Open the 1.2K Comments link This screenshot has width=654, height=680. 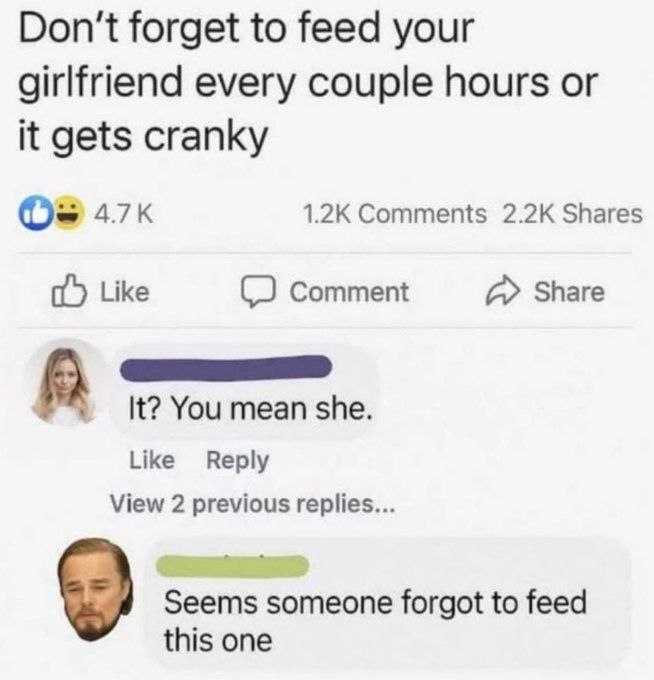394,214
